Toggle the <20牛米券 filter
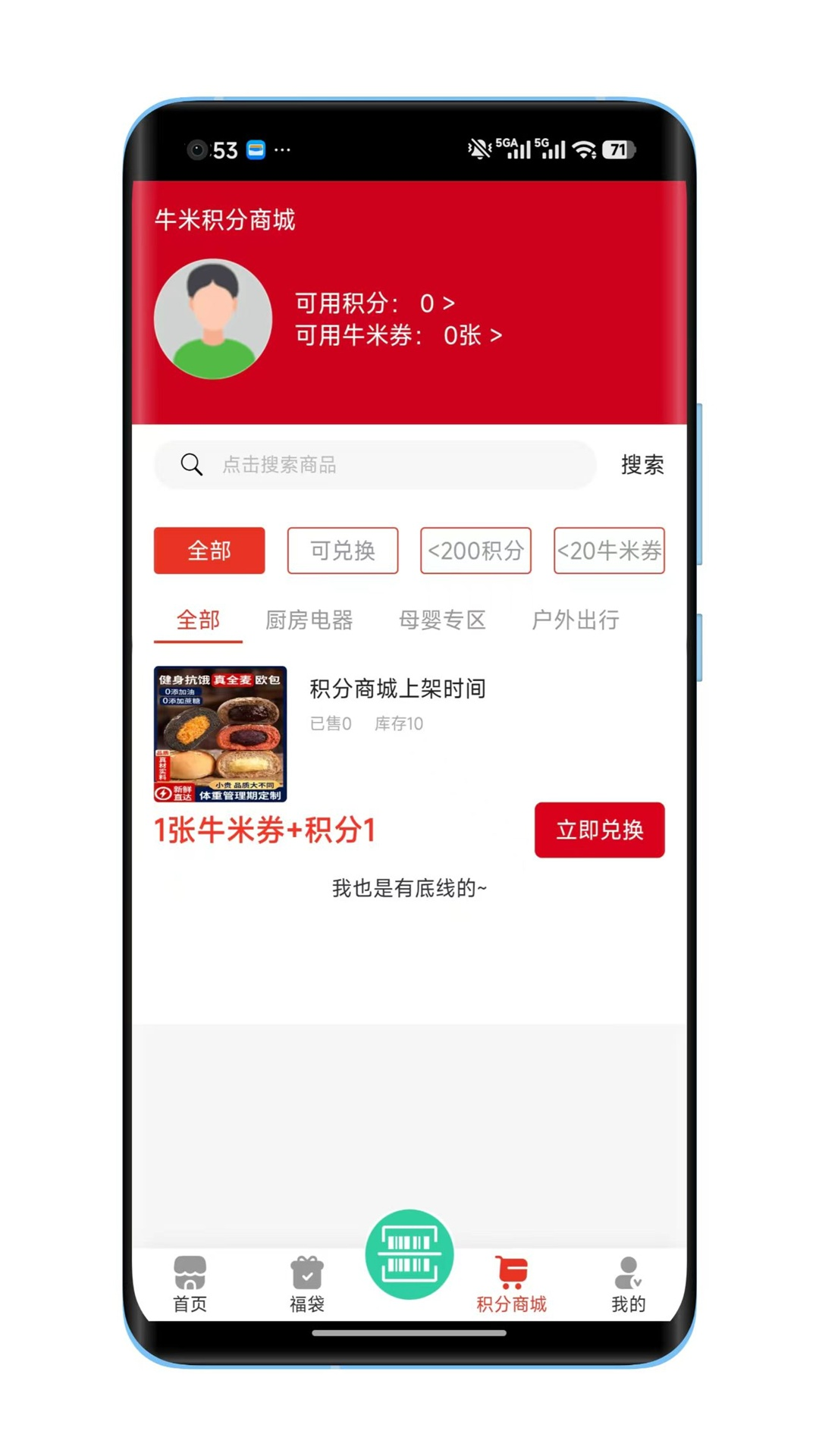Screen dimensions: 819x1456 tap(609, 551)
